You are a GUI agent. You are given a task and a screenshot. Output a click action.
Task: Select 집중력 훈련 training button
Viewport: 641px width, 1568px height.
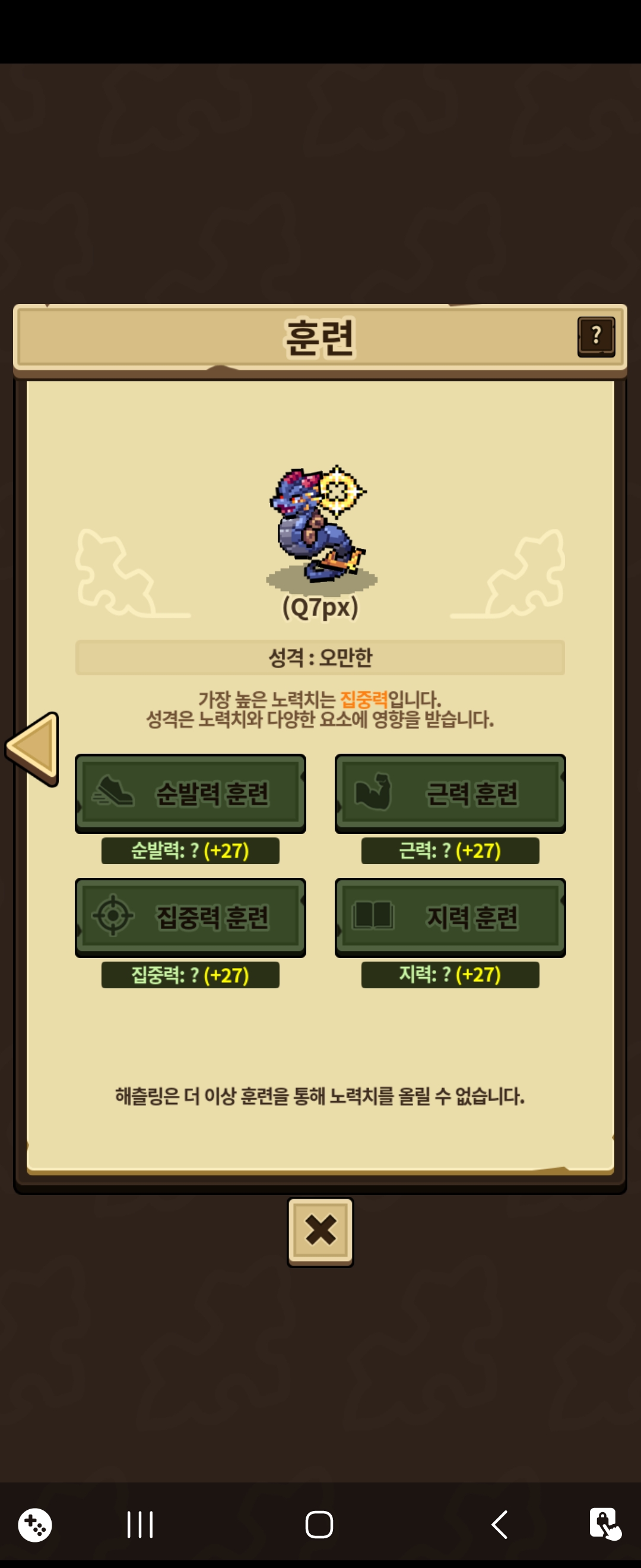click(191, 917)
